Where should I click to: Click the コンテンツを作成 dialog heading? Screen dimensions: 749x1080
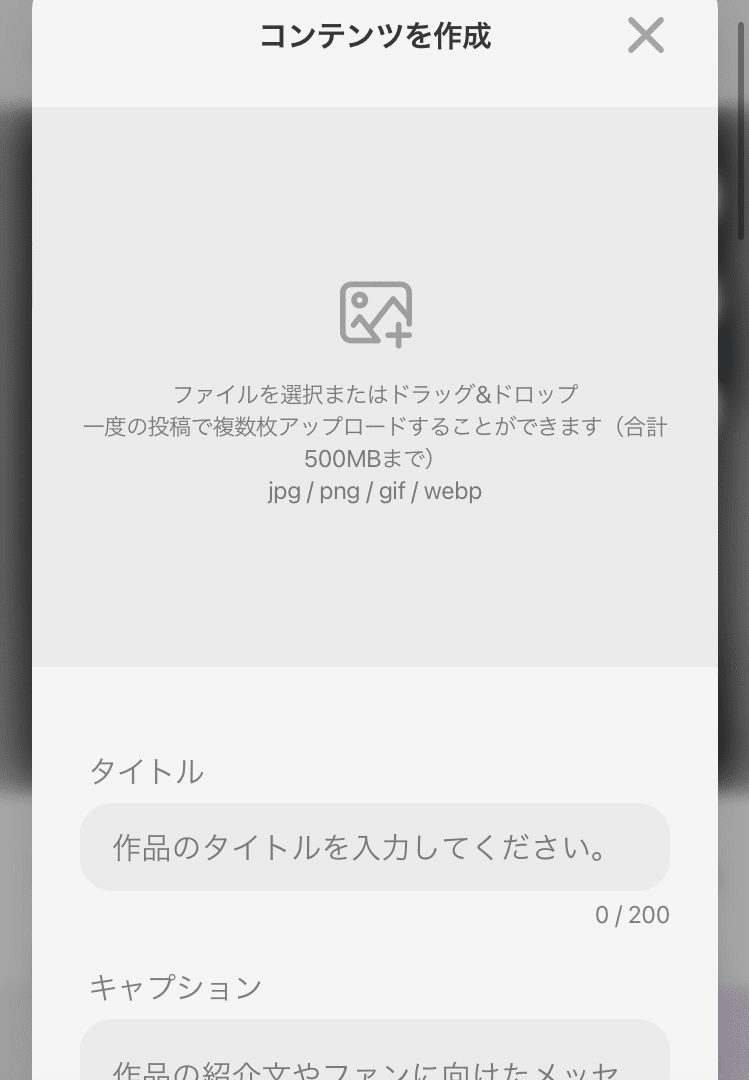pos(375,35)
